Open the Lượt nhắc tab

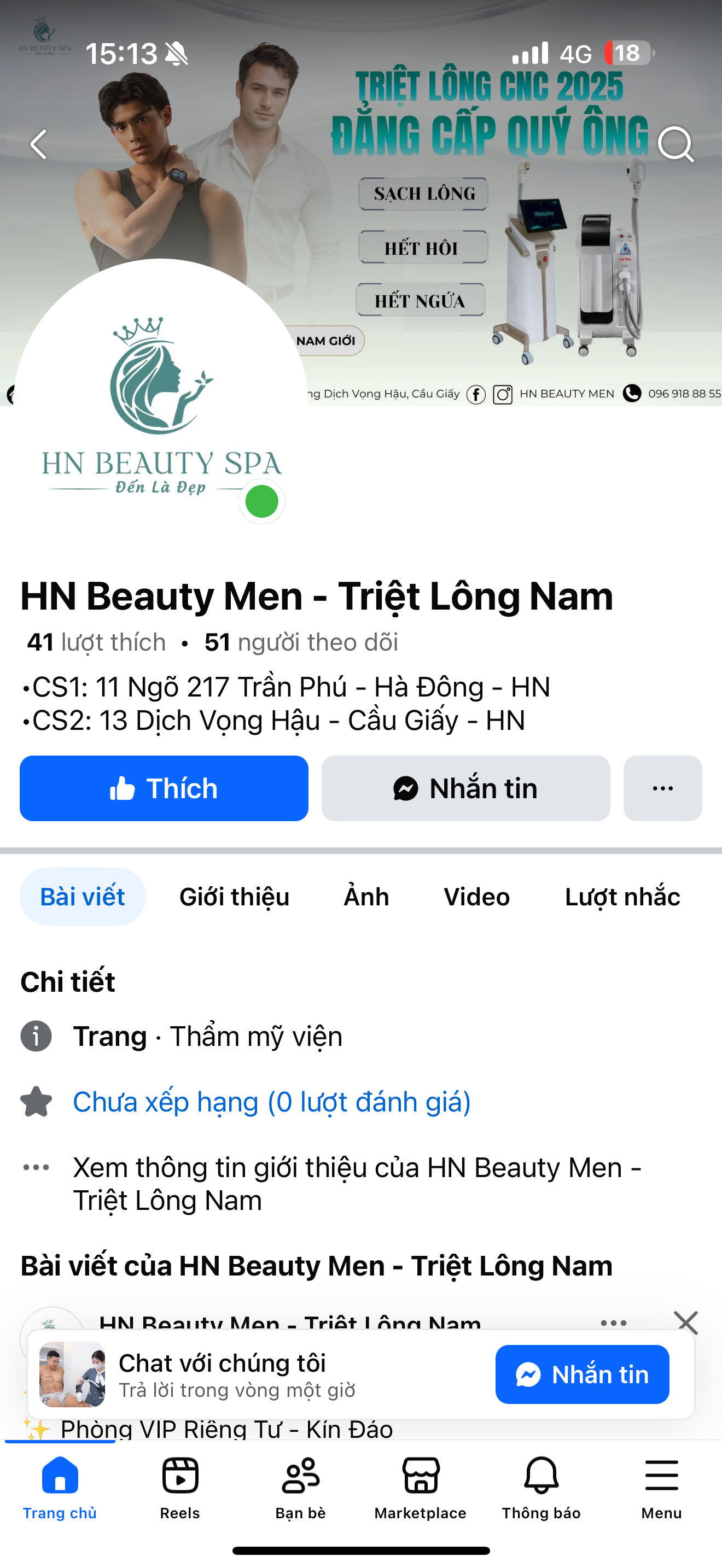pyautogui.click(x=622, y=897)
